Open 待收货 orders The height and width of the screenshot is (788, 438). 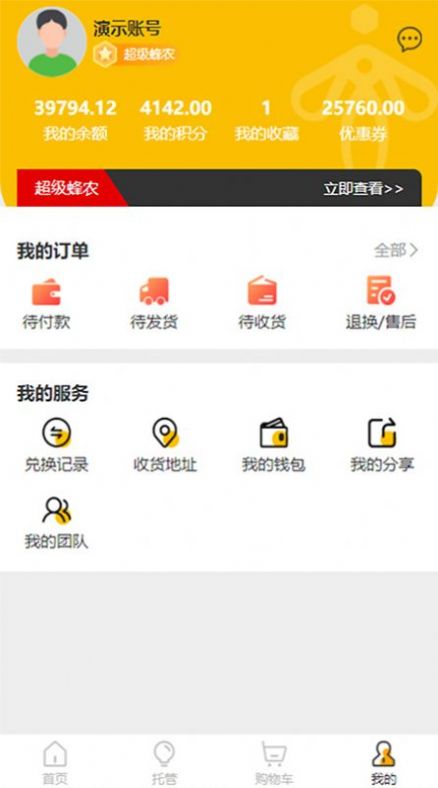pyautogui.click(x=262, y=304)
